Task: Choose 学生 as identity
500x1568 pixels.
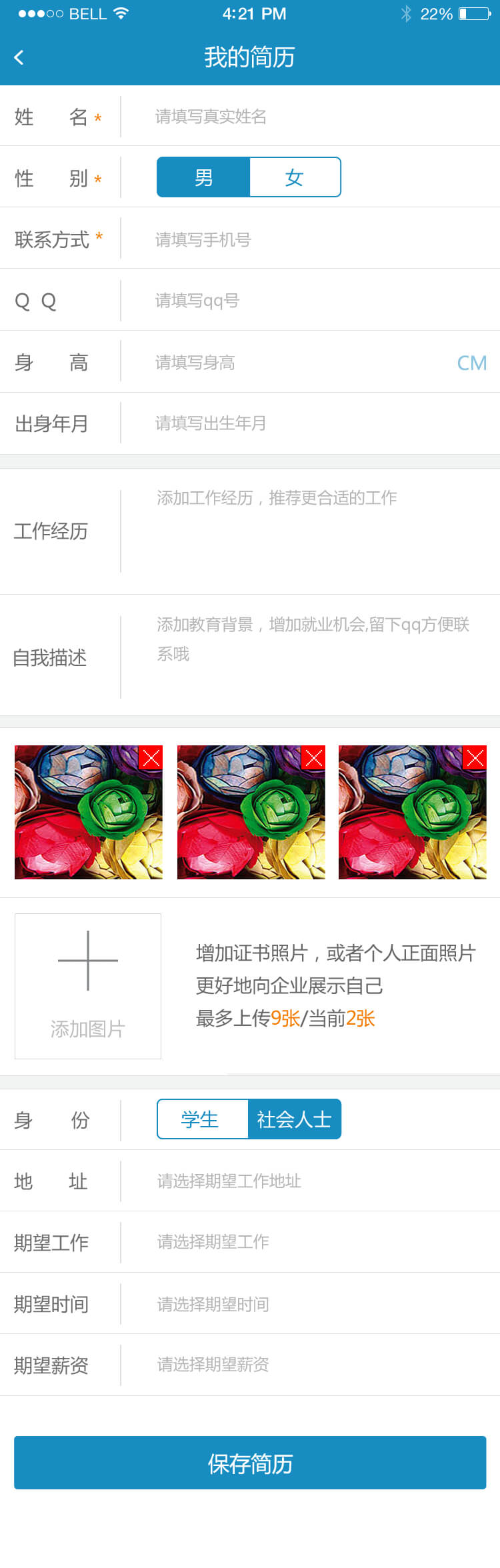Action: tap(200, 1119)
